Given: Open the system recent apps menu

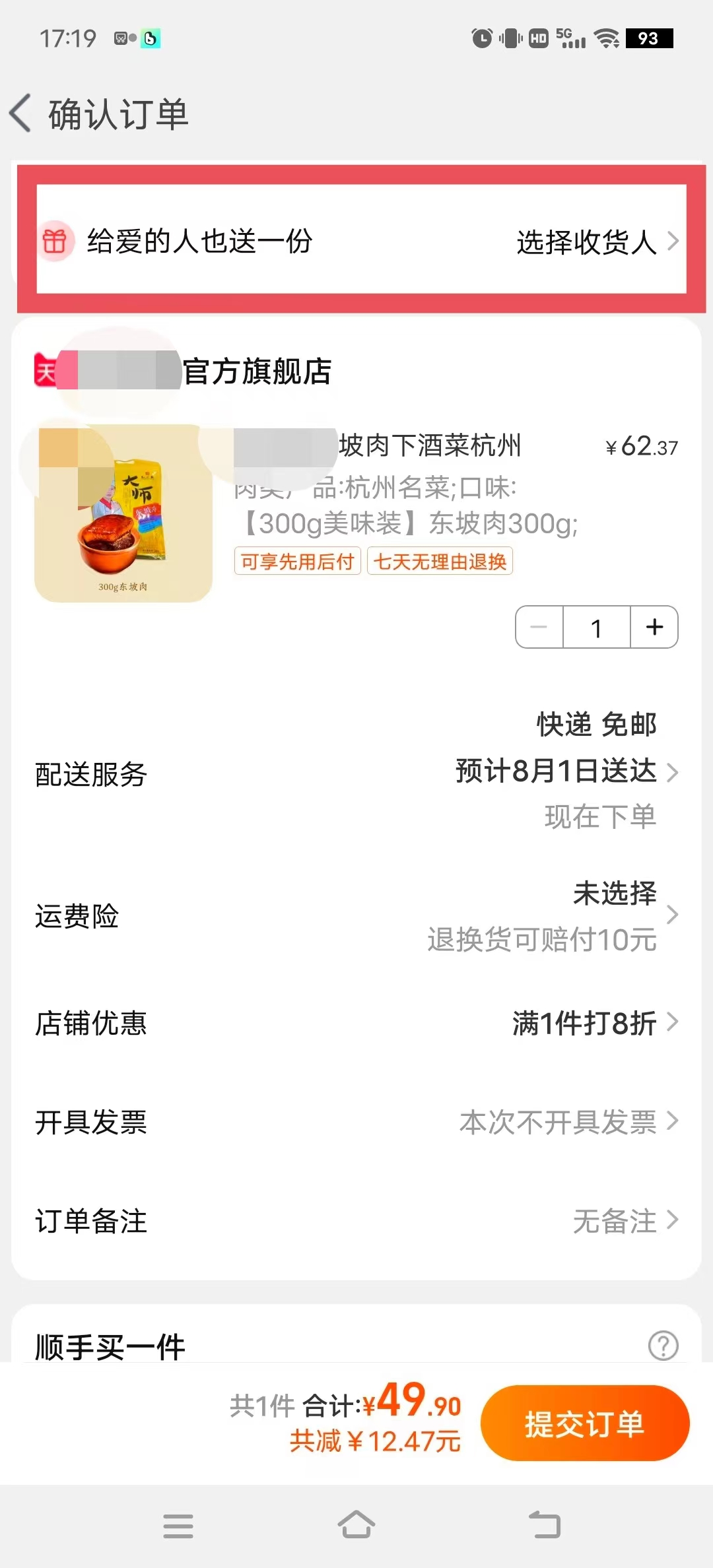Looking at the screenshot, I should [x=178, y=1526].
